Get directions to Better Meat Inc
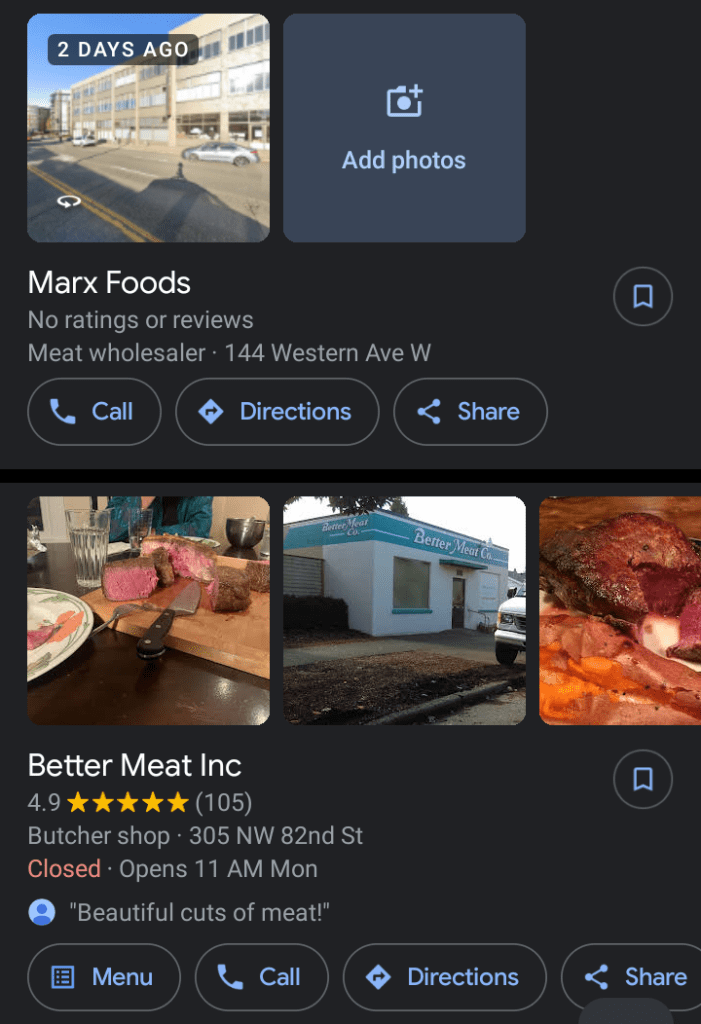This screenshot has height=1024, width=701. (444, 977)
